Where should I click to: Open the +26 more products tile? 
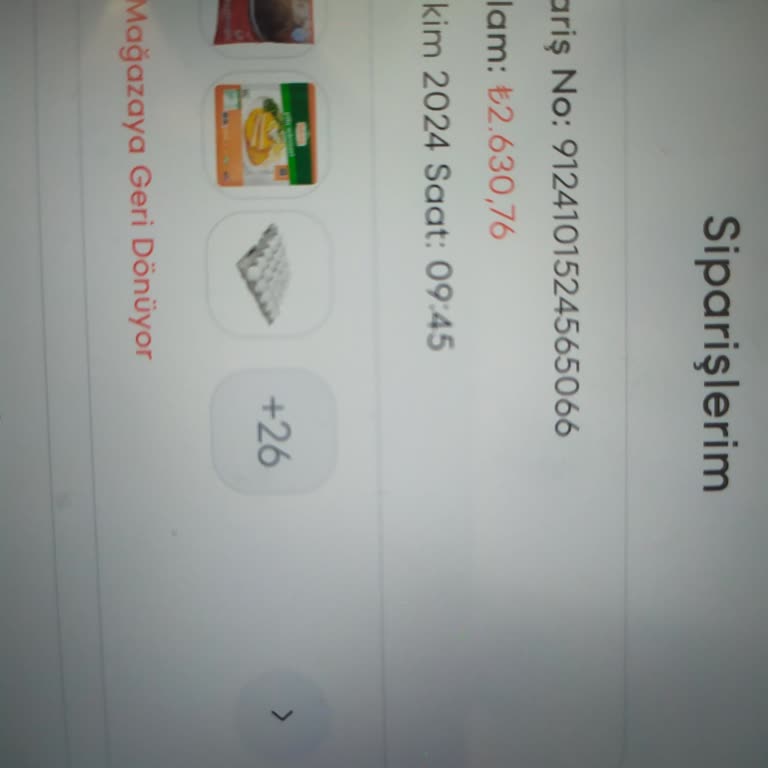tap(272, 430)
